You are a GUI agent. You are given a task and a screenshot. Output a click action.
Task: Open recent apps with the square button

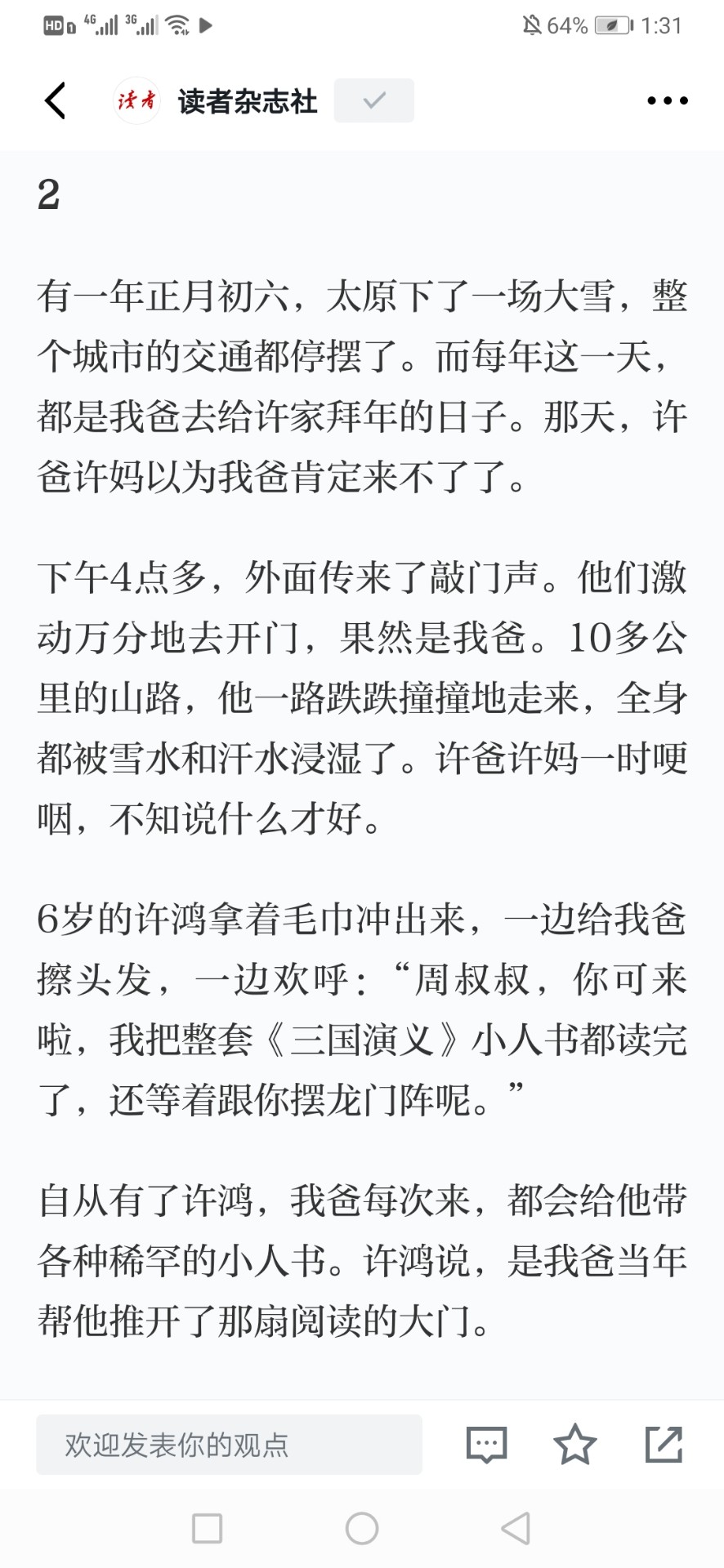click(207, 1528)
